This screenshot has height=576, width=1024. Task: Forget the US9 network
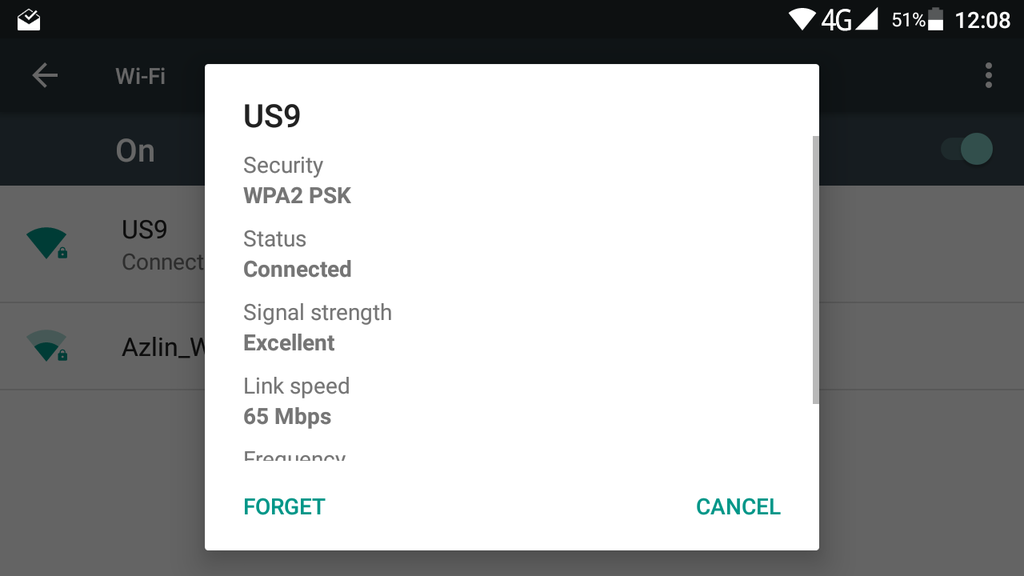[x=284, y=507]
